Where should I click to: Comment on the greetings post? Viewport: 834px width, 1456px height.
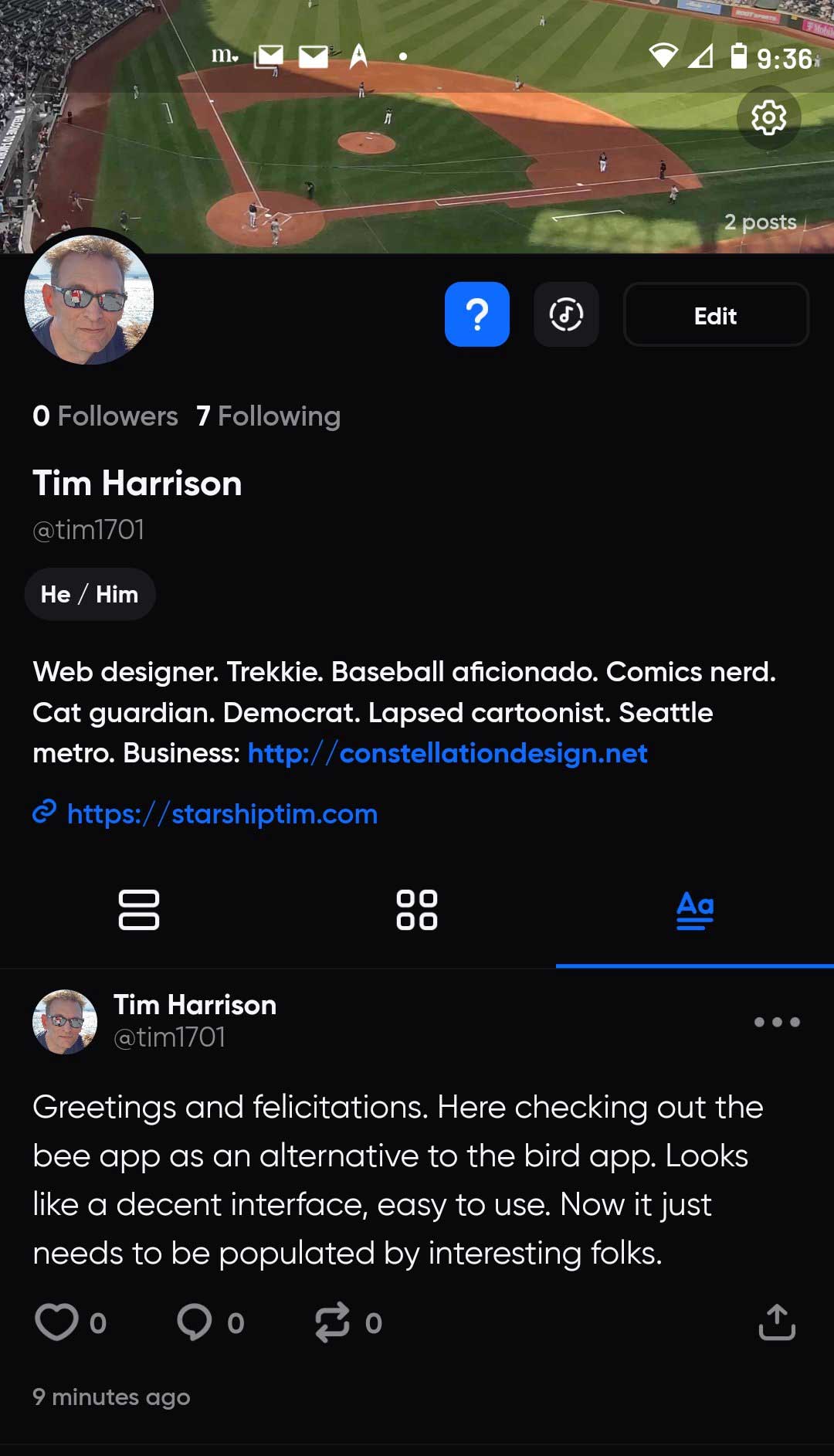[x=195, y=1322]
